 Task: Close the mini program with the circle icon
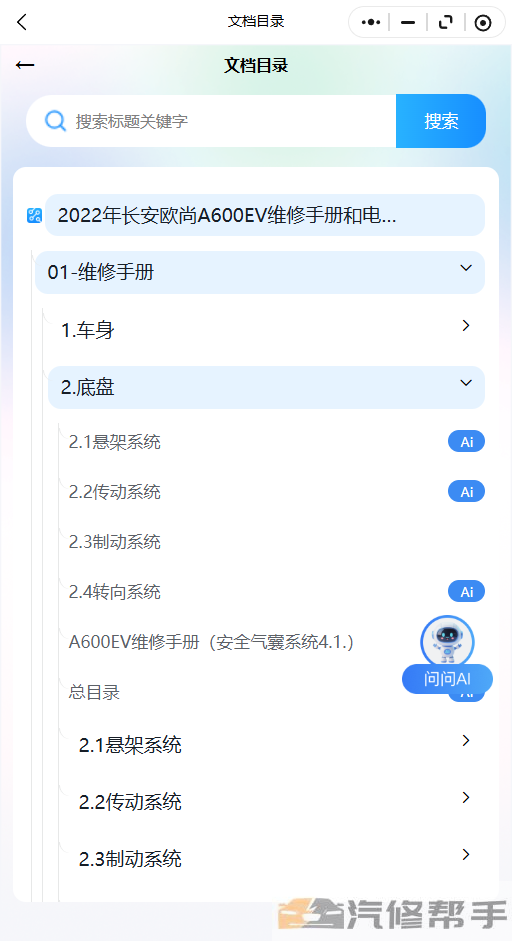pos(483,23)
